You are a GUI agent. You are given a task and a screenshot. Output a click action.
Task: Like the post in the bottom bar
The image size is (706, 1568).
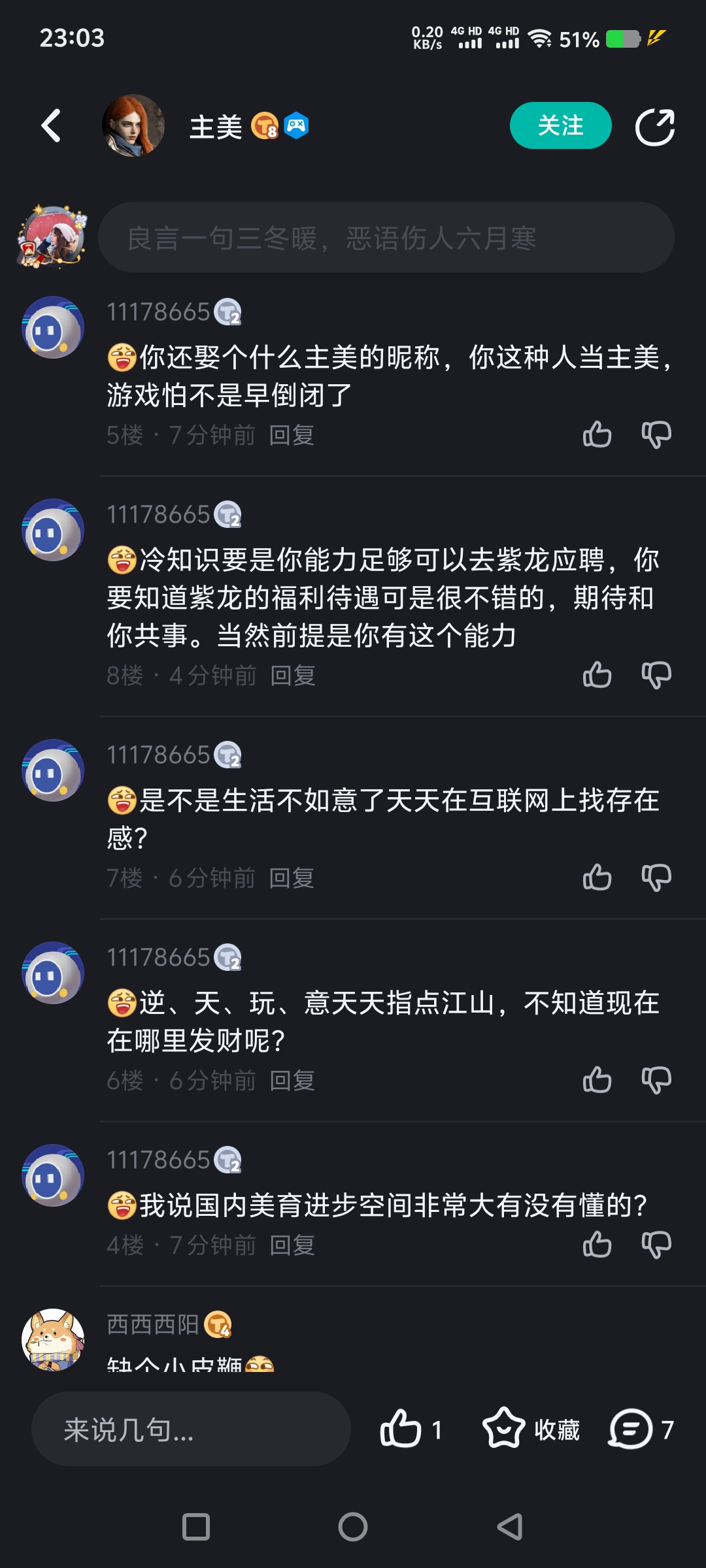[x=411, y=1429]
